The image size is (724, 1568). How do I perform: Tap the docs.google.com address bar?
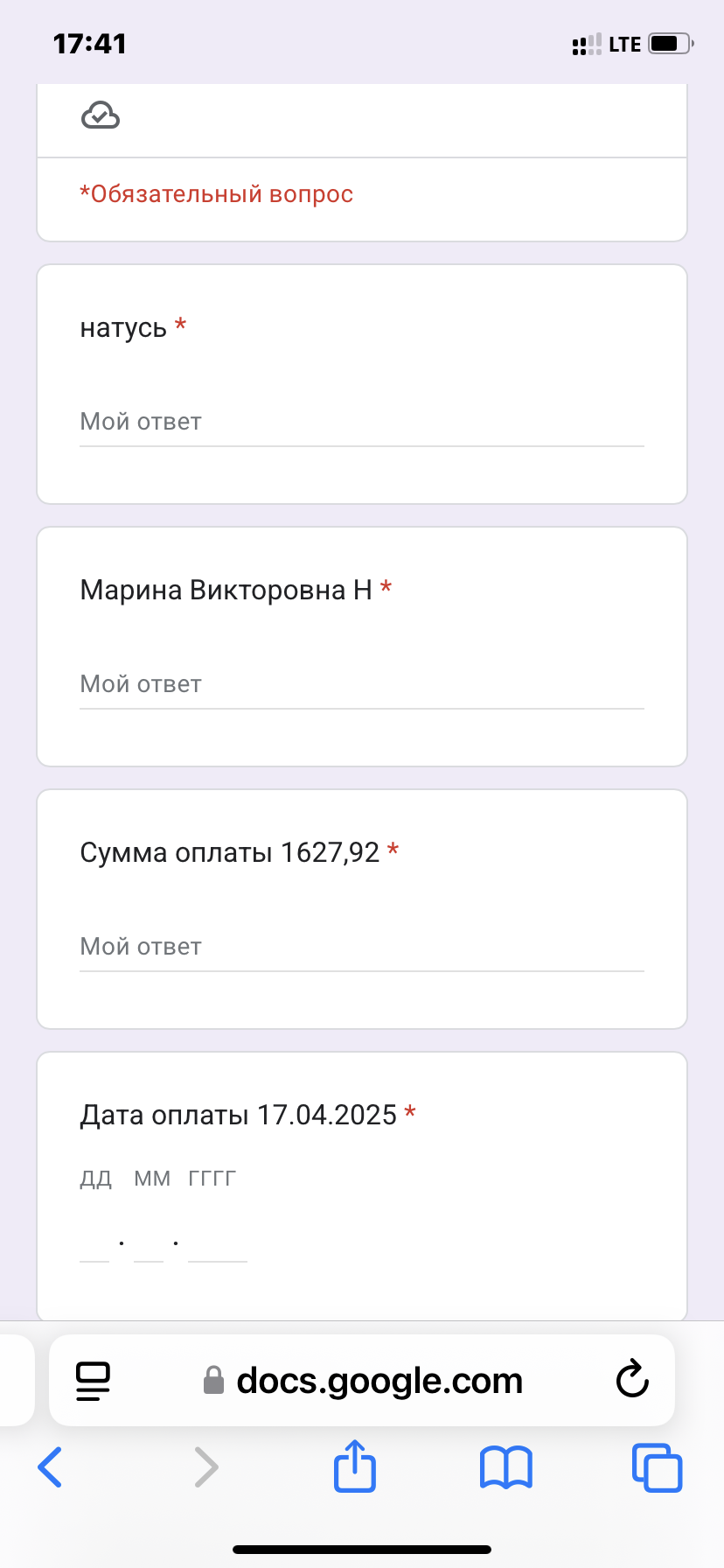coord(362,1381)
